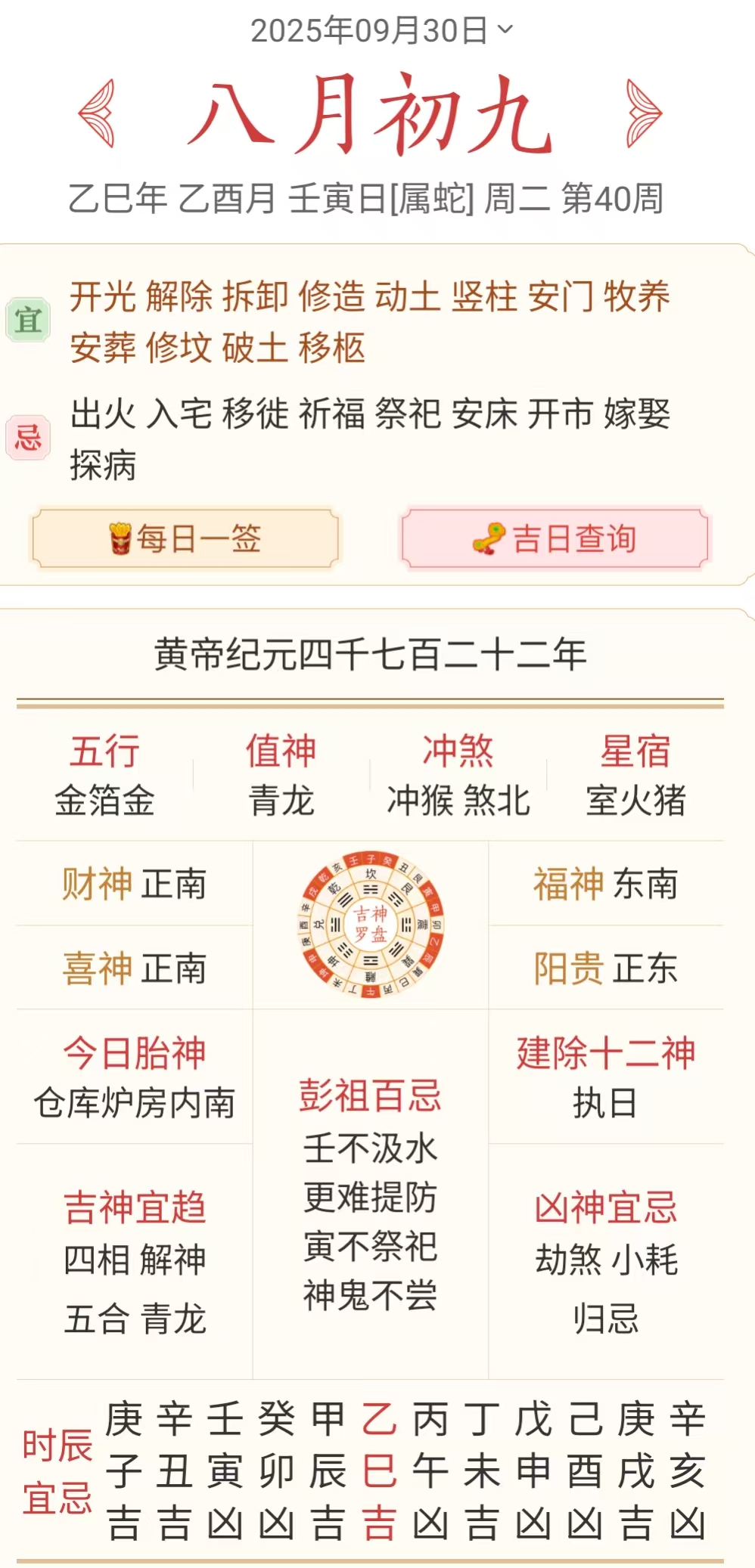Viewport: 755px width, 1568px height.
Task: Go to the next day with right arrow
Action: click(x=643, y=113)
